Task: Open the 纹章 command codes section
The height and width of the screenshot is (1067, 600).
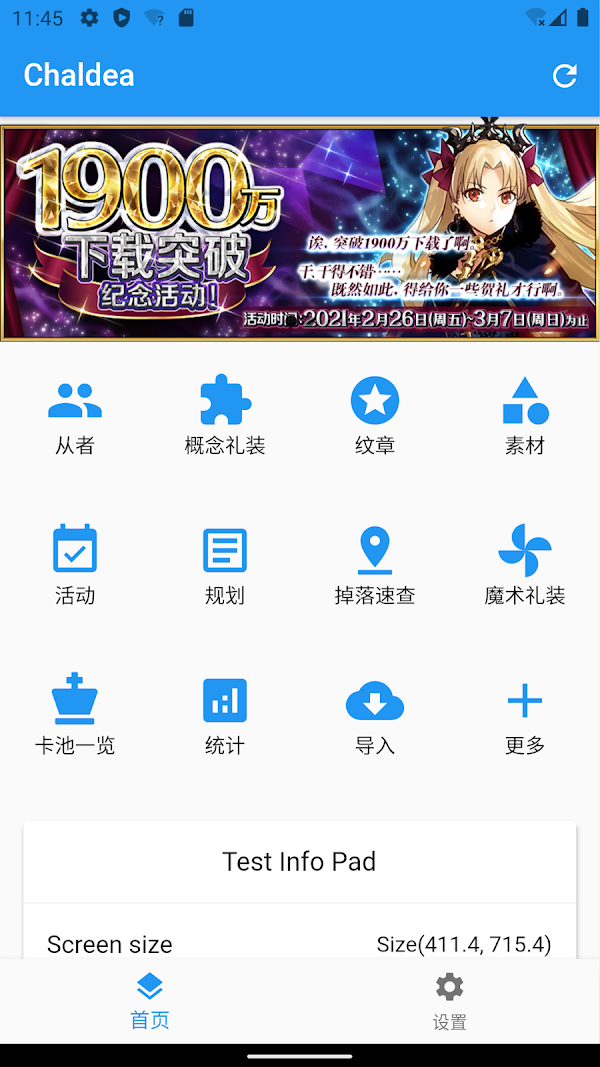Action: tap(375, 417)
